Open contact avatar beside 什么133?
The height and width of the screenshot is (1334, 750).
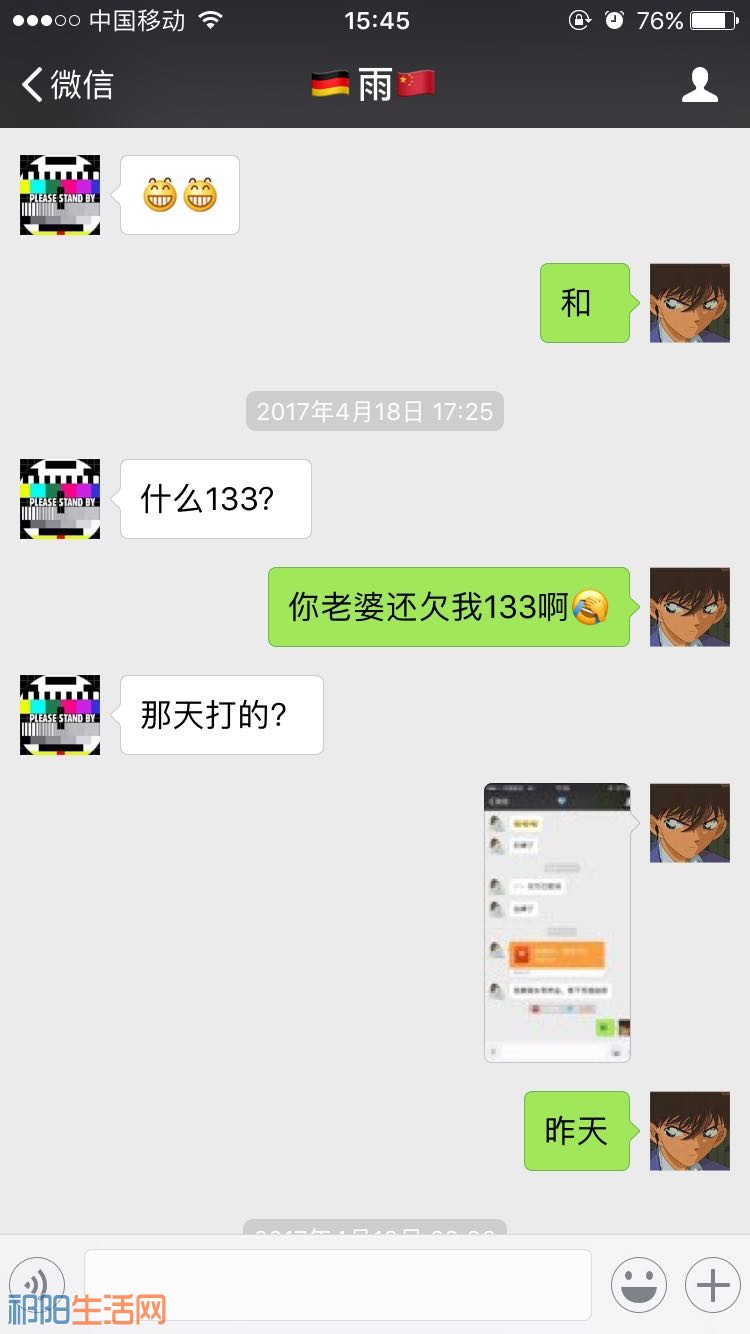[x=60, y=499]
